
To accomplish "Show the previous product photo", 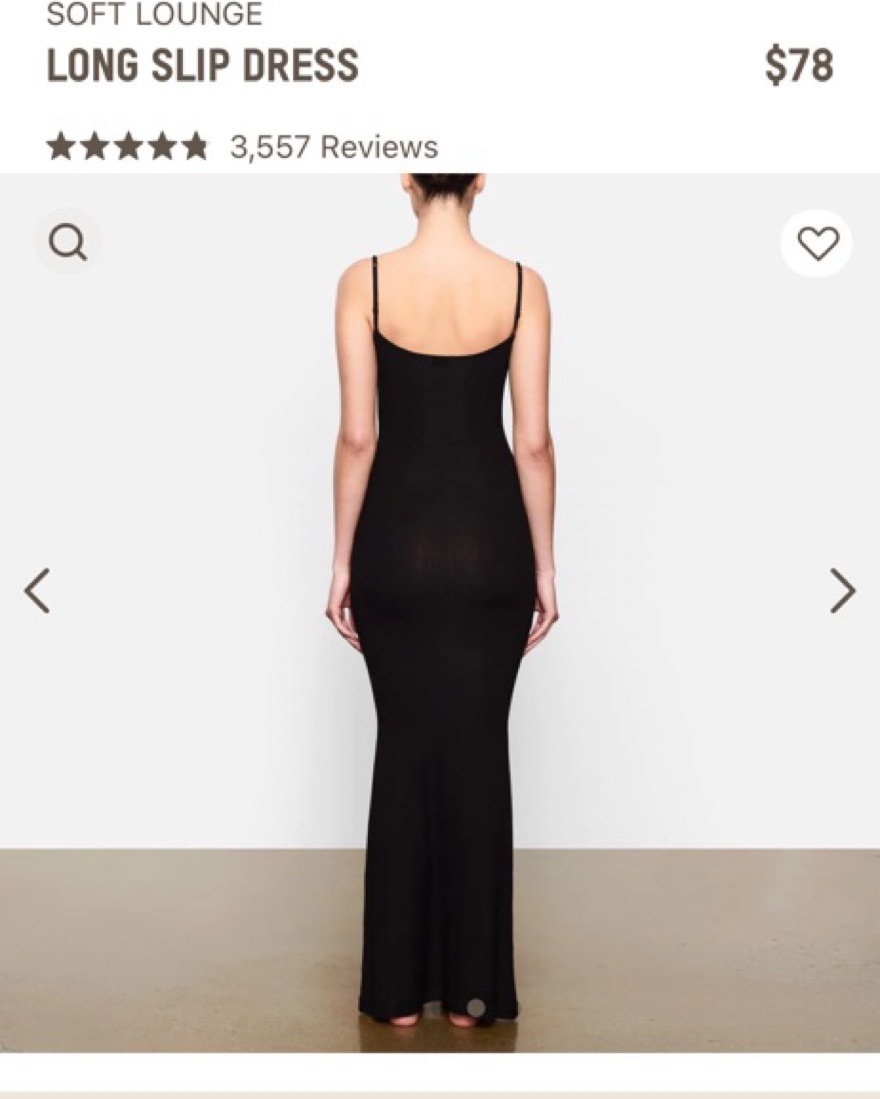I will point(38,590).
